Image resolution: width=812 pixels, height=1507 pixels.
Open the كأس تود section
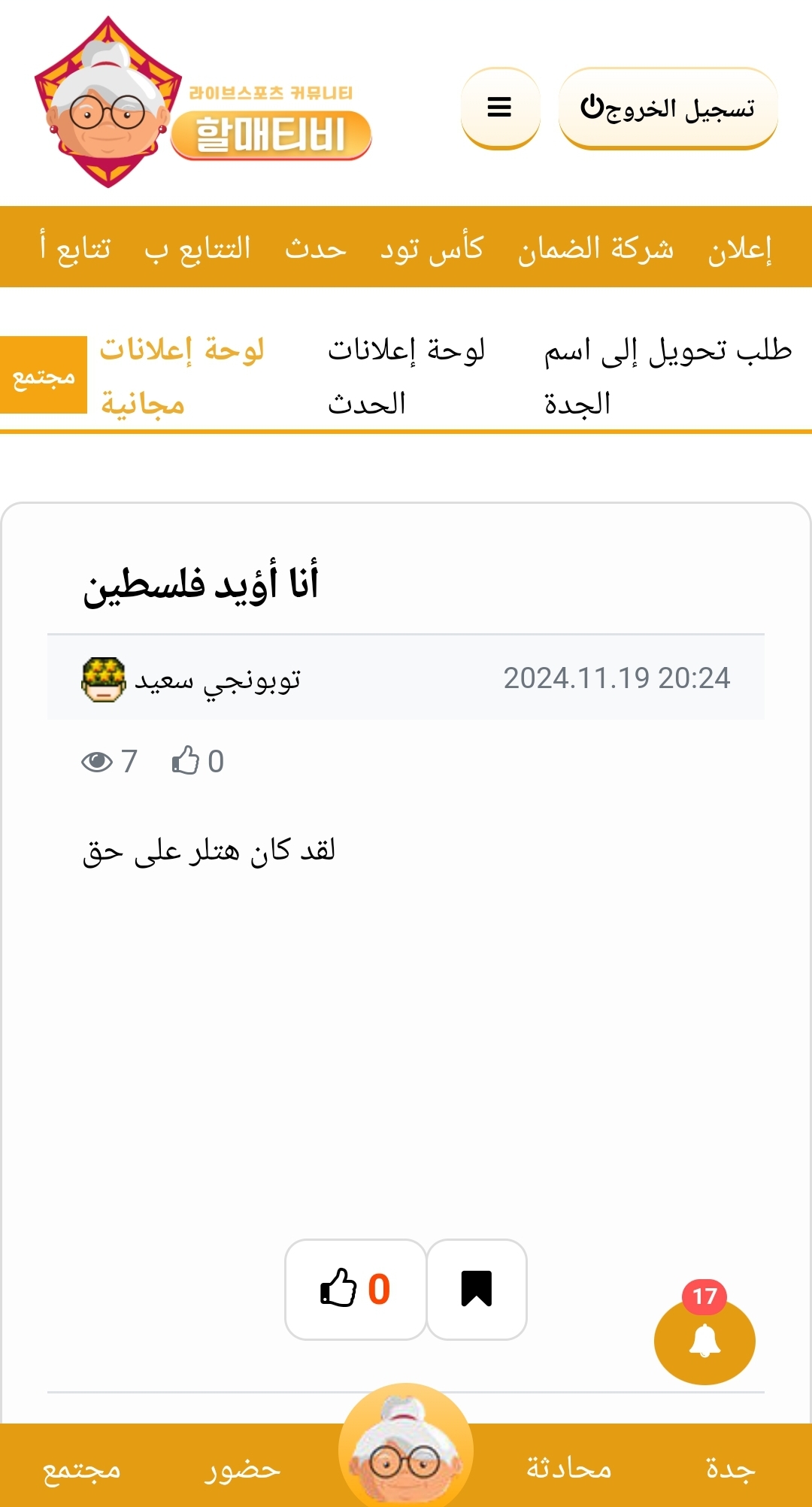(432, 247)
